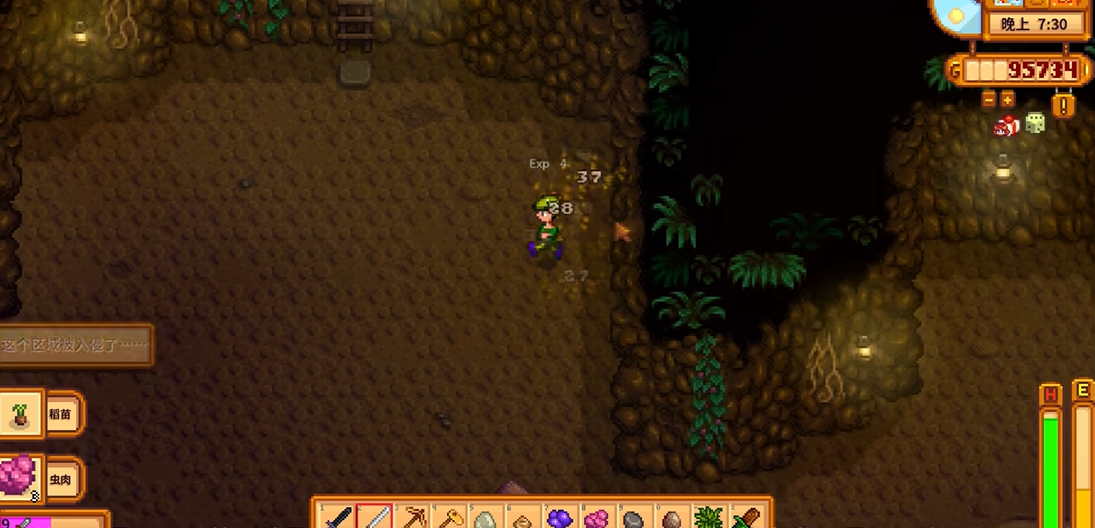Equip the pickaxe in slot 3

click(x=412, y=518)
